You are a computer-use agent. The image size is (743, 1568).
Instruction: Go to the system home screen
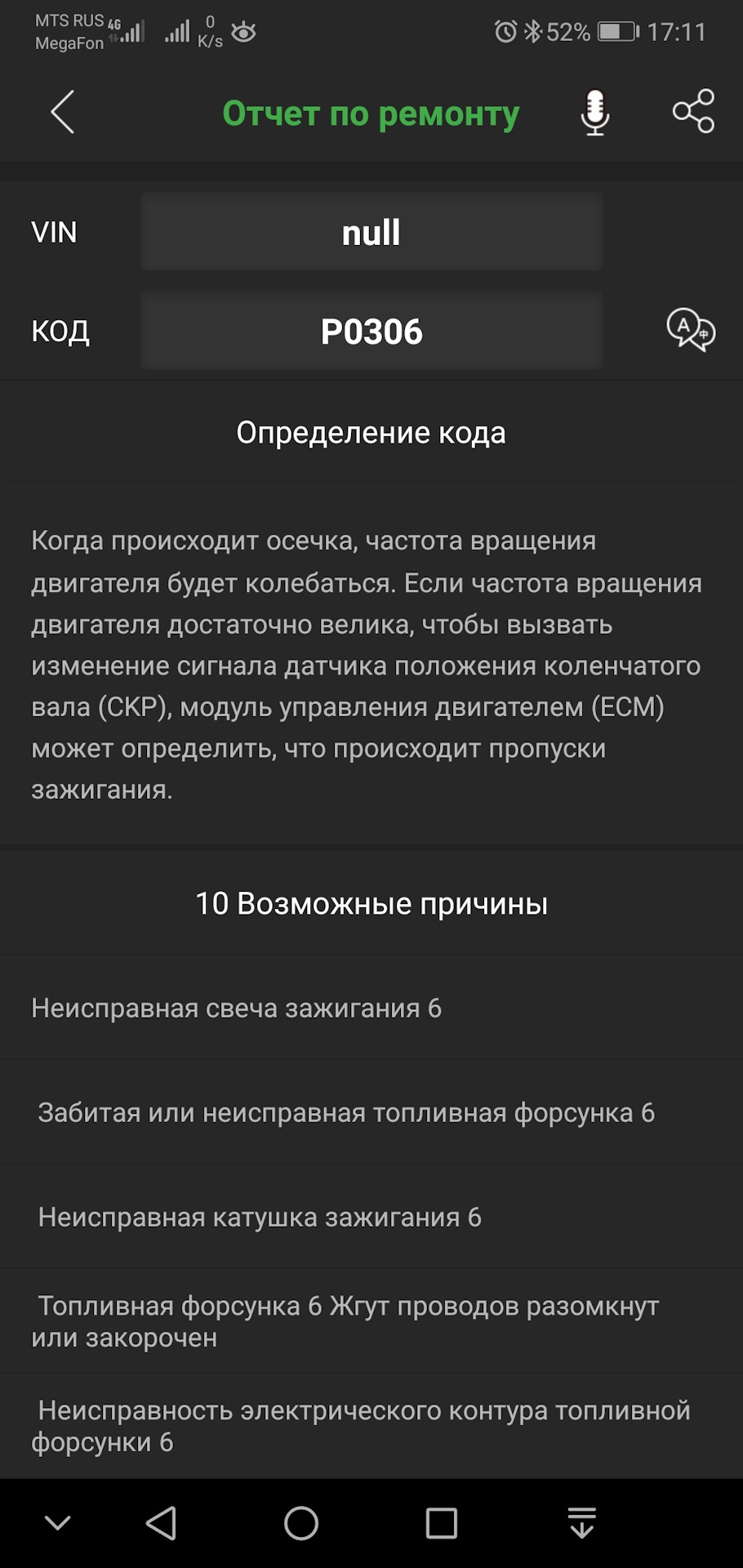(x=300, y=1523)
